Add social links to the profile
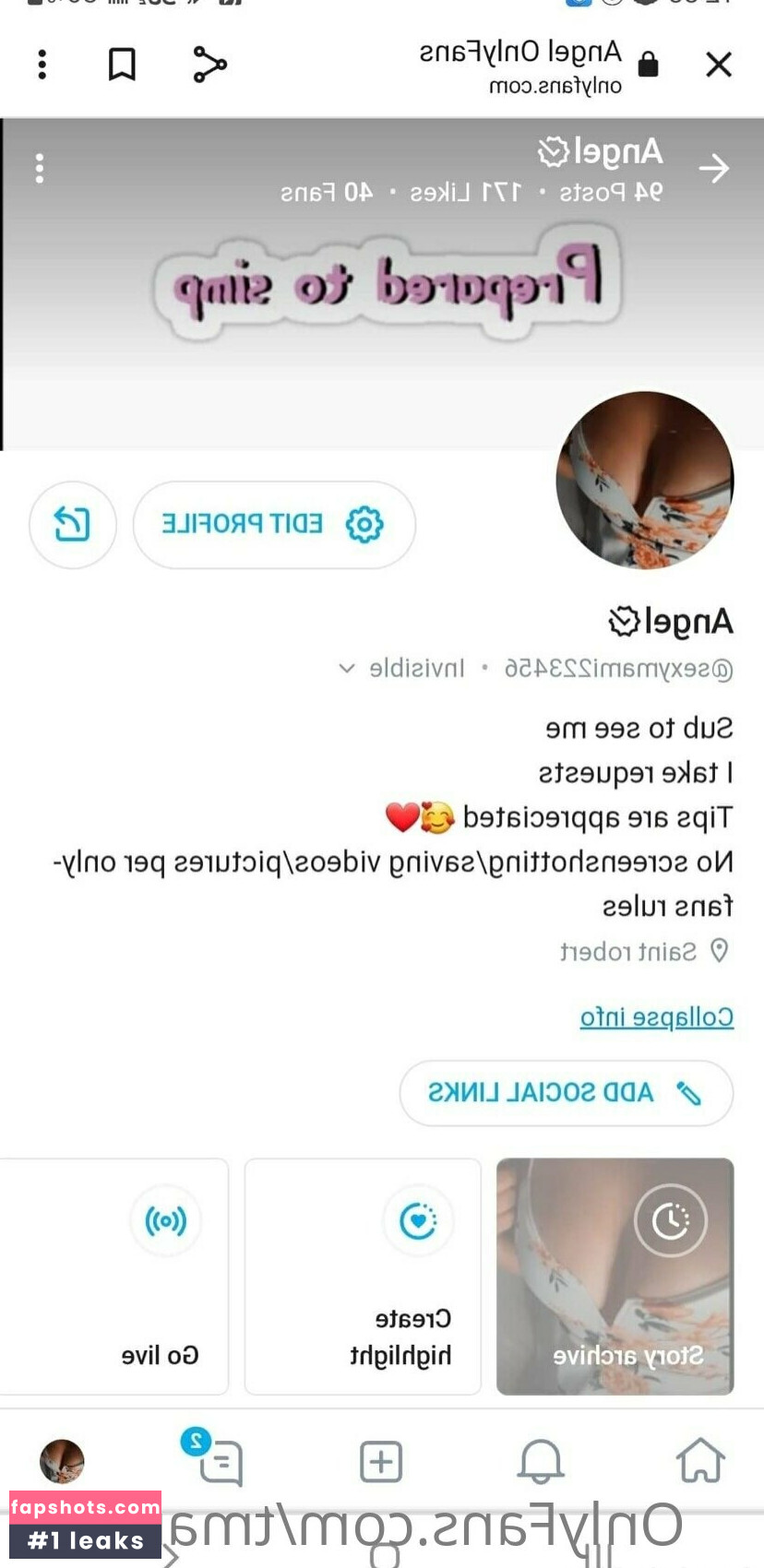Viewport: 764px width, 1568px height. (566, 1093)
